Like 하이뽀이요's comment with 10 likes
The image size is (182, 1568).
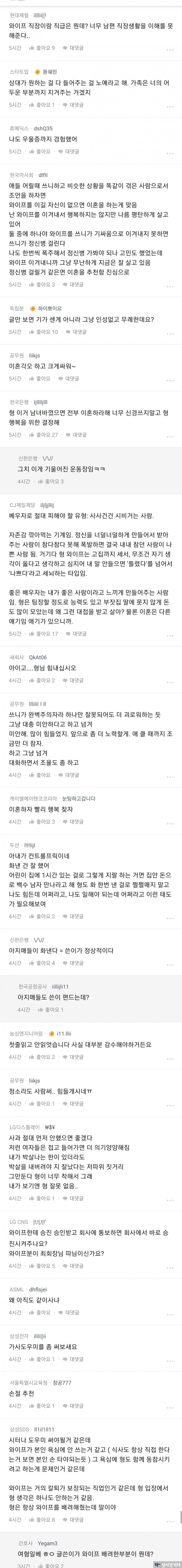(43, 332)
